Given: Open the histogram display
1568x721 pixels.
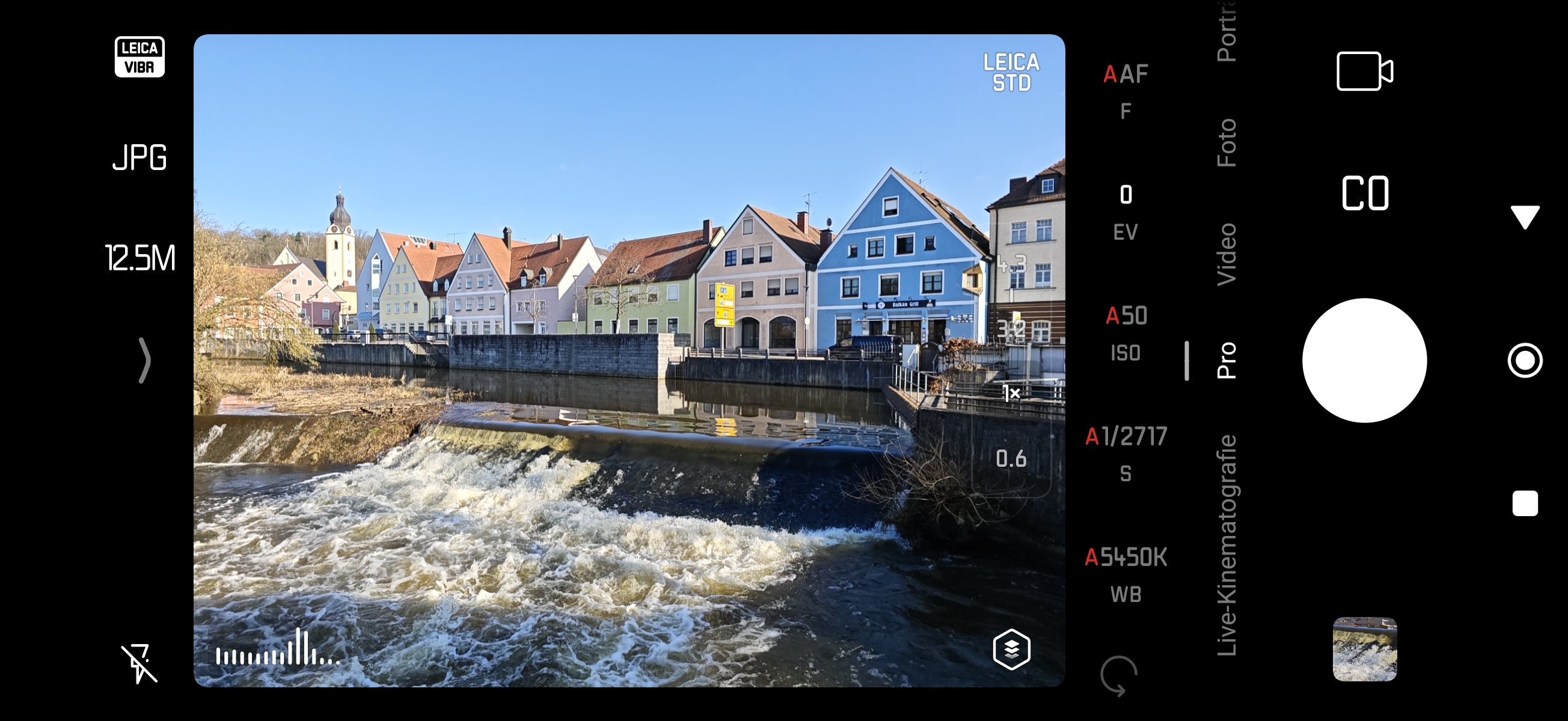Looking at the screenshot, I should click(278, 648).
